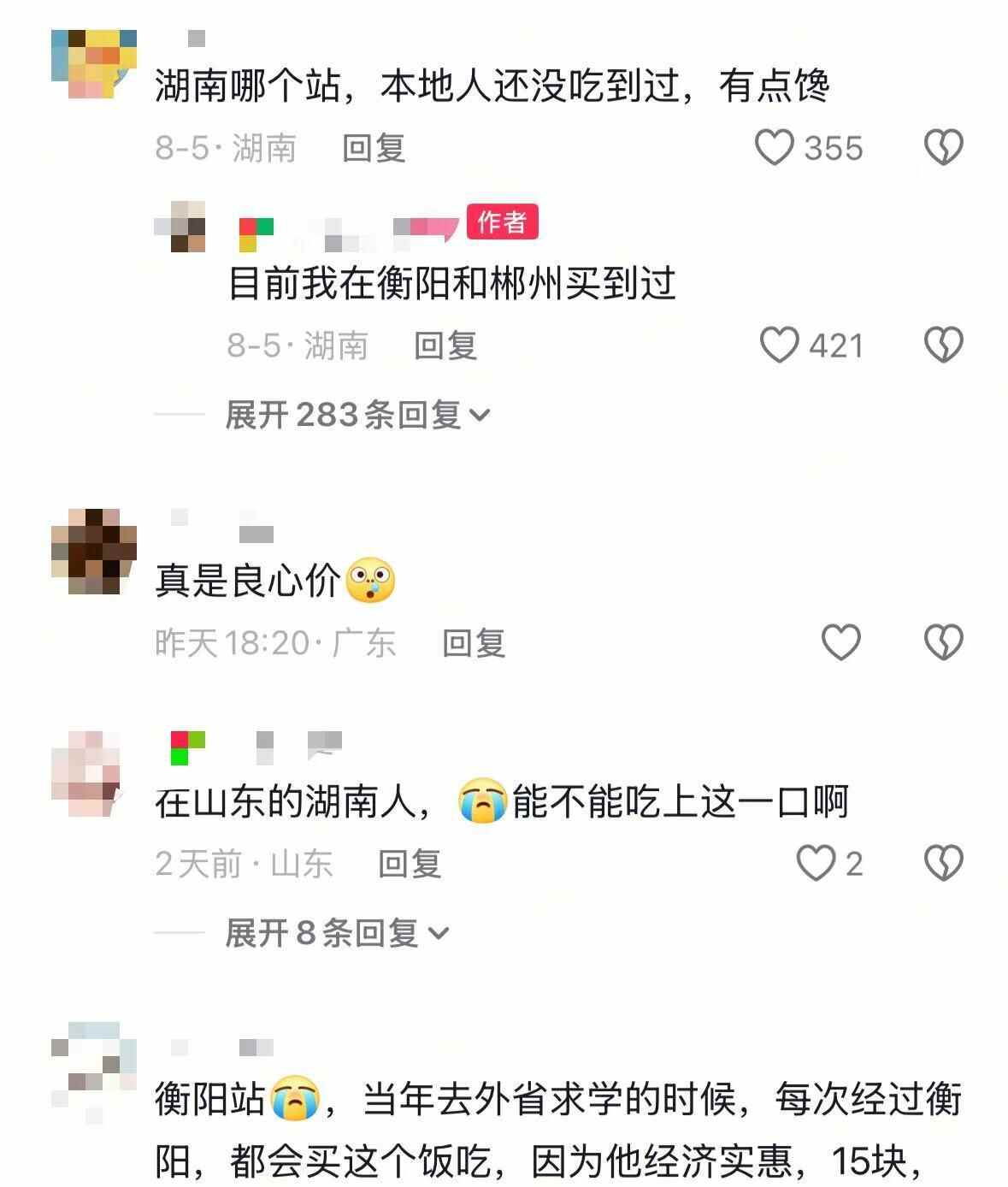Expand the 283 replies

pos(357,415)
